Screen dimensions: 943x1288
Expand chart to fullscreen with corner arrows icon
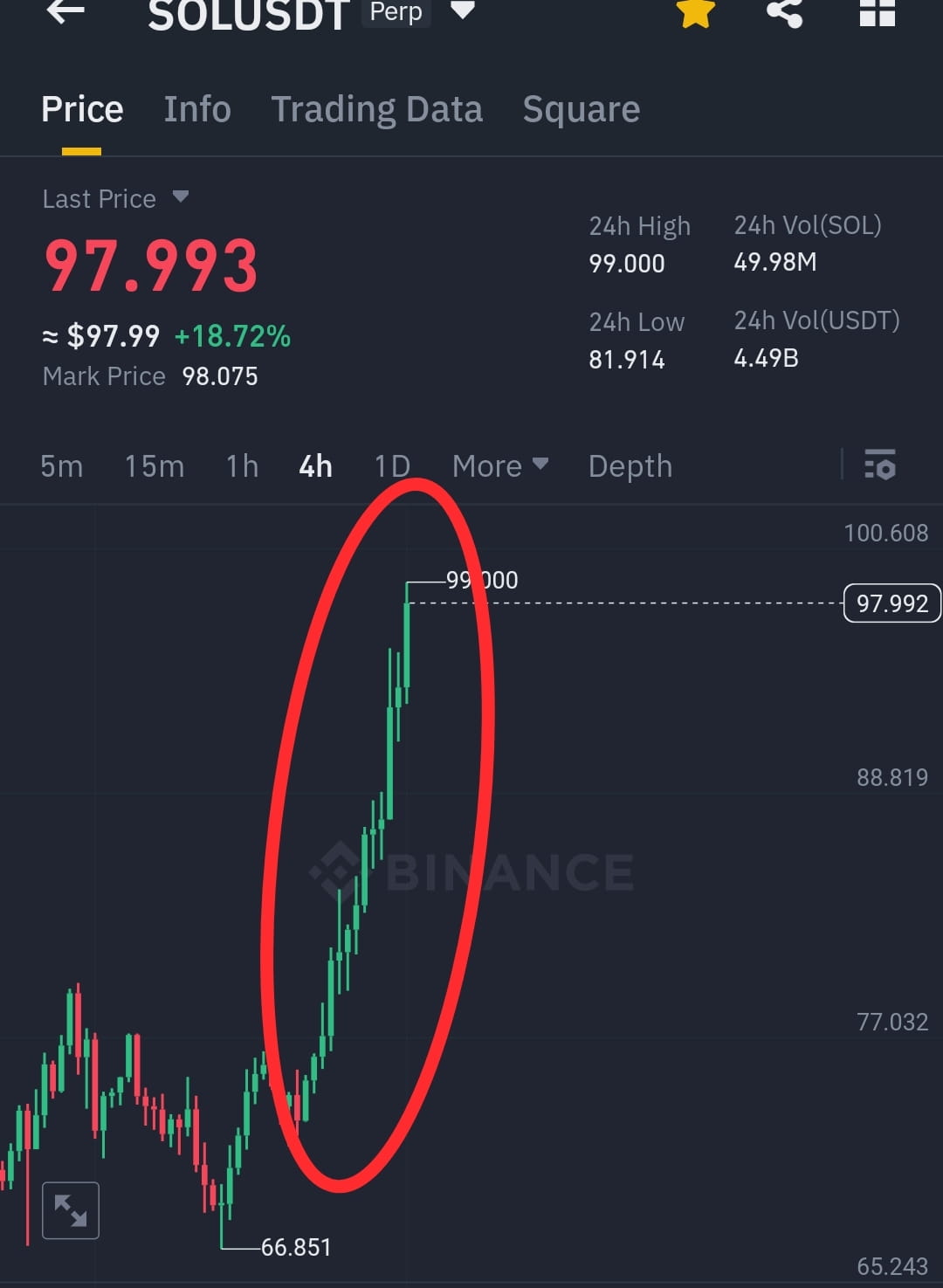click(x=71, y=1210)
